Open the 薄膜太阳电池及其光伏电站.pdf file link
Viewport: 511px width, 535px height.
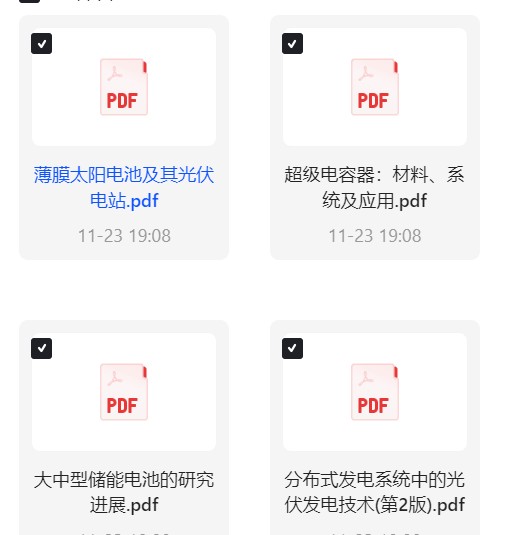click(x=124, y=187)
